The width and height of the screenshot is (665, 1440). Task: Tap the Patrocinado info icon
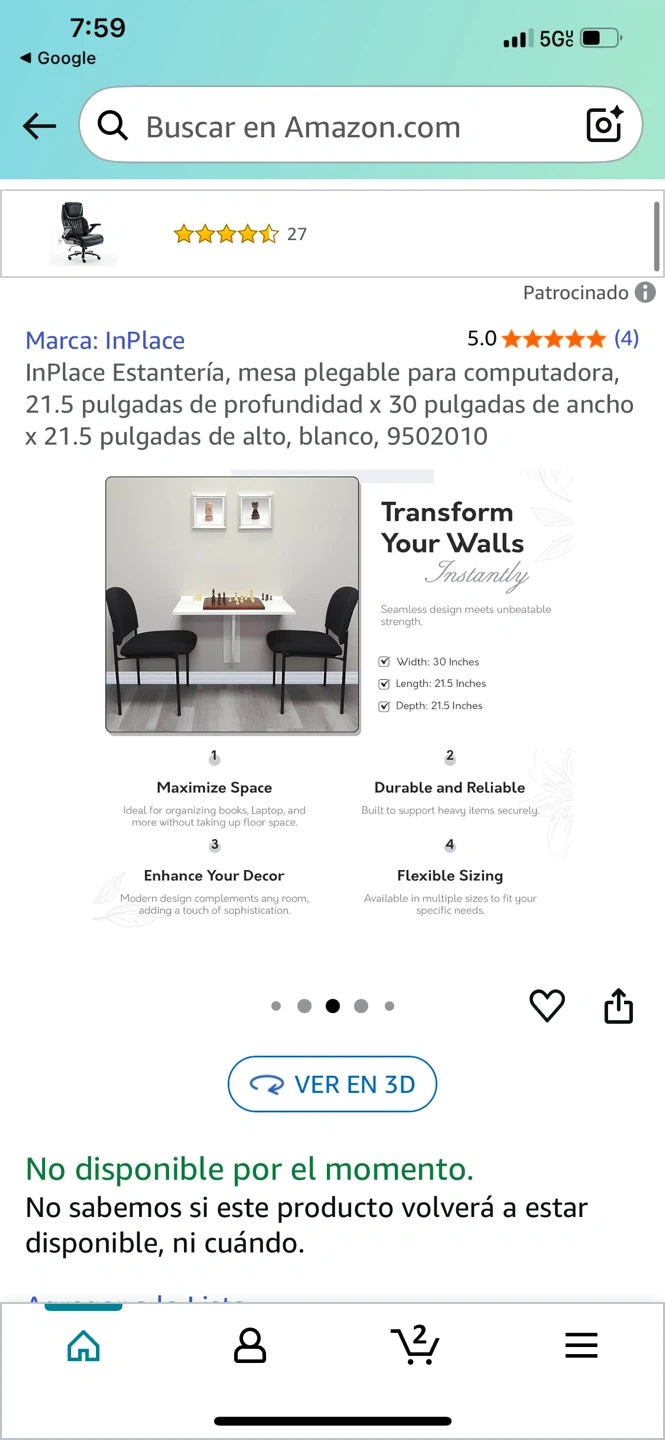click(x=646, y=292)
